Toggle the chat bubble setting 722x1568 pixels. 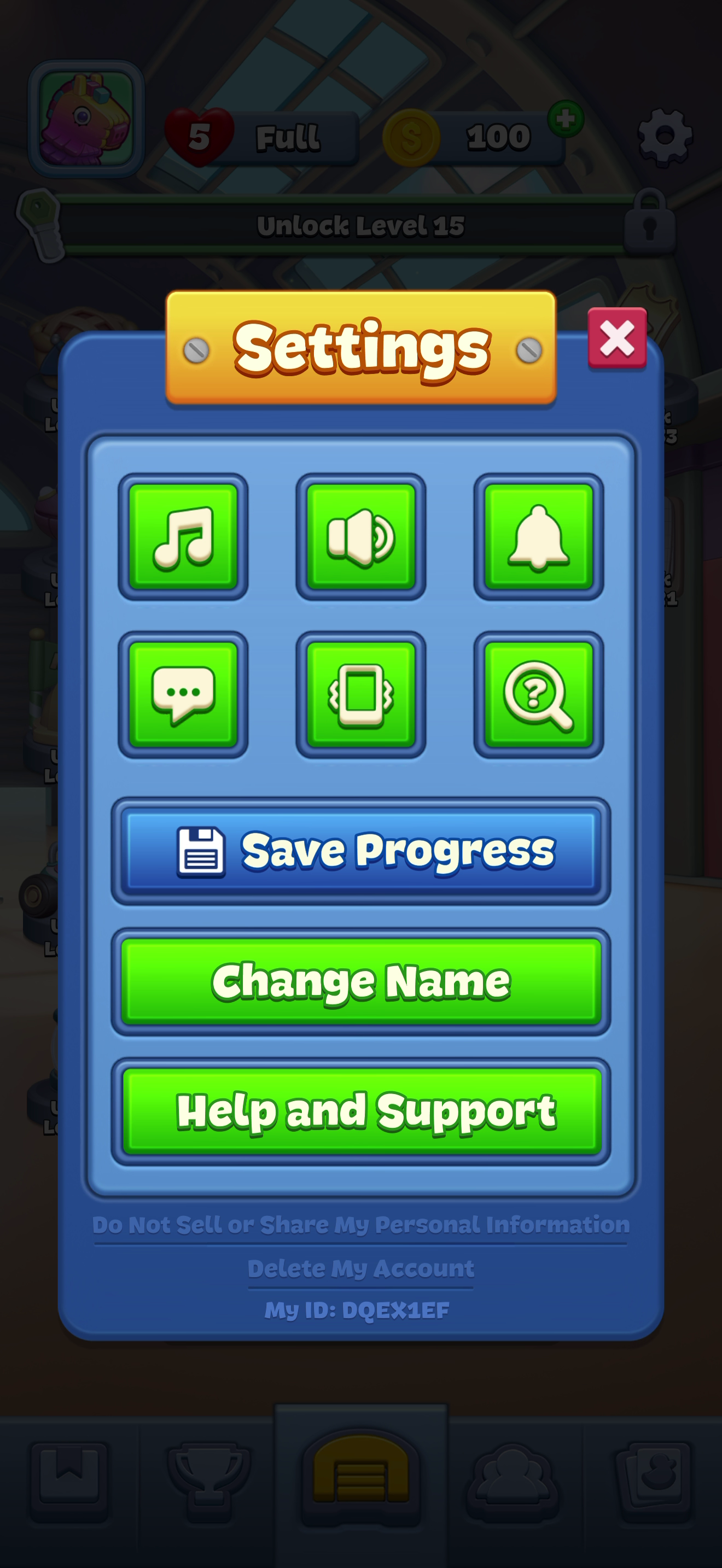pyautogui.click(x=183, y=694)
